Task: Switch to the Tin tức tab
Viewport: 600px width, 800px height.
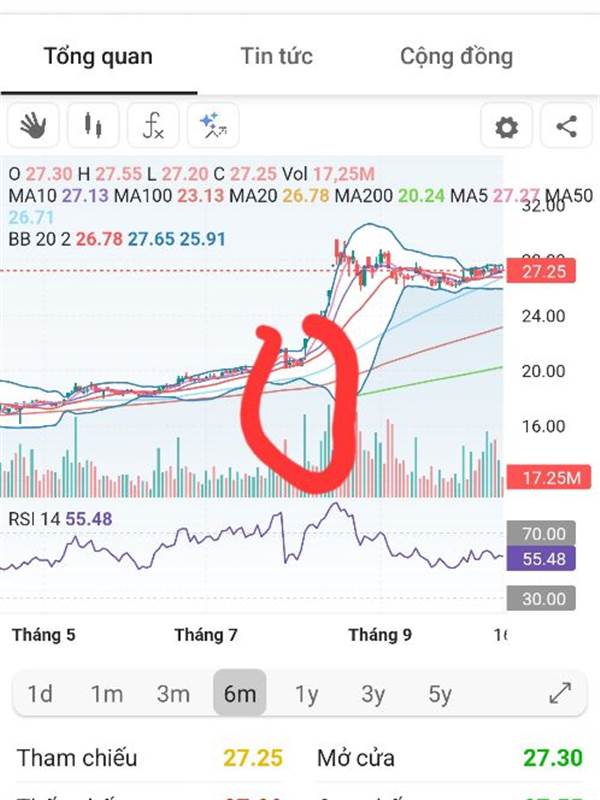Action: pyautogui.click(x=276, y=56)
